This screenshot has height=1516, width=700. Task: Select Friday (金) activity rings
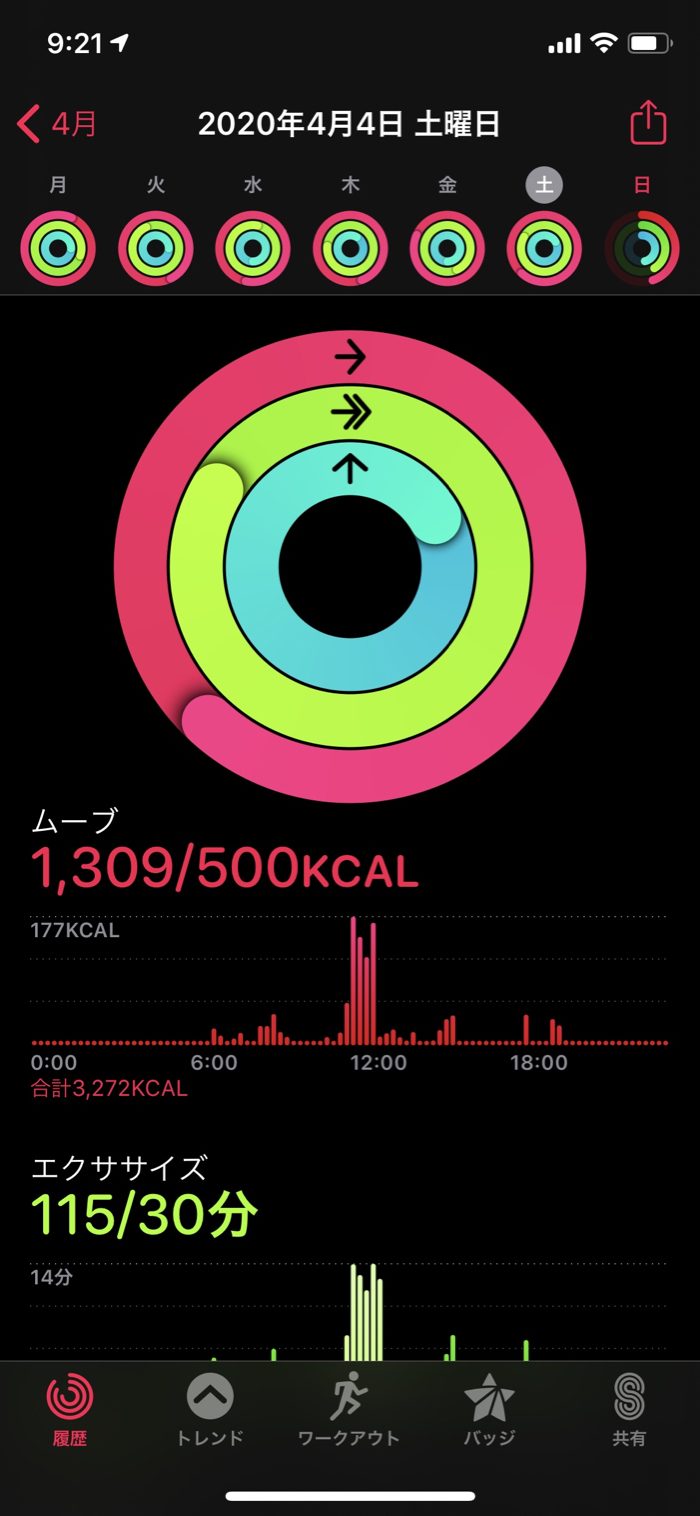coord(448,247)
